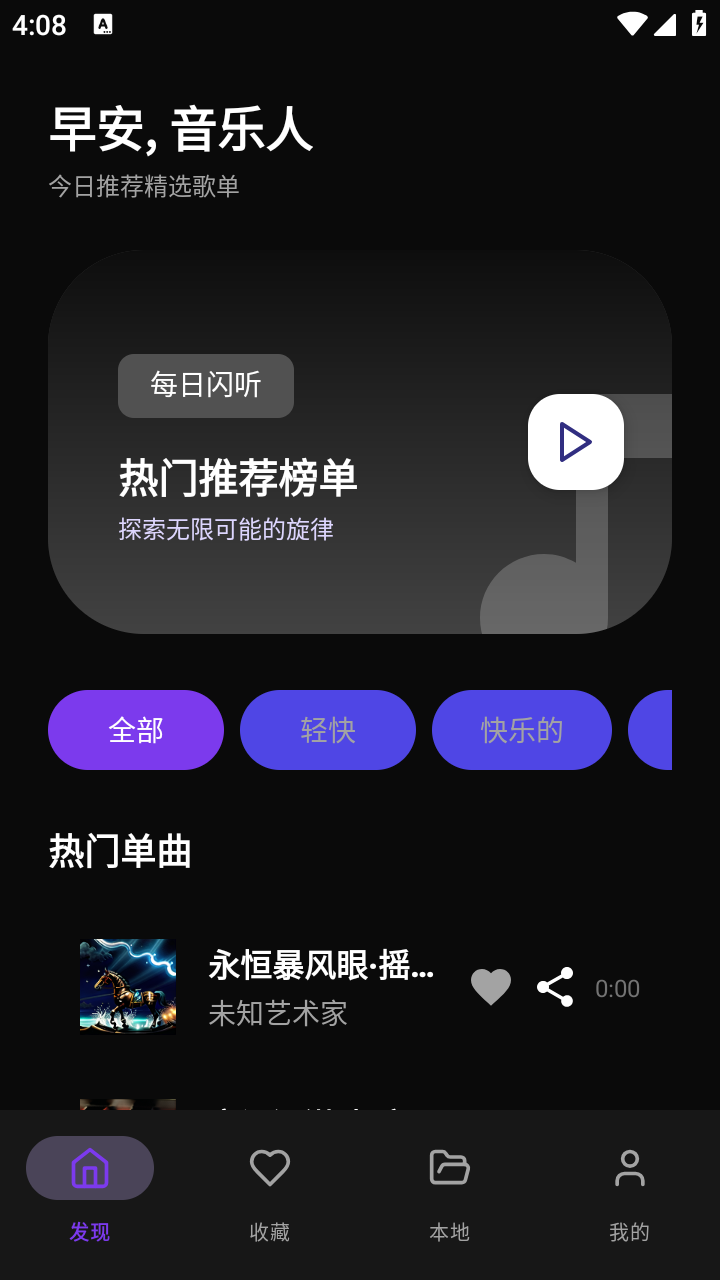Screen dimensions: 720x1280
Task: Enable the 轻快 mood filter
Action: [328, 730]
